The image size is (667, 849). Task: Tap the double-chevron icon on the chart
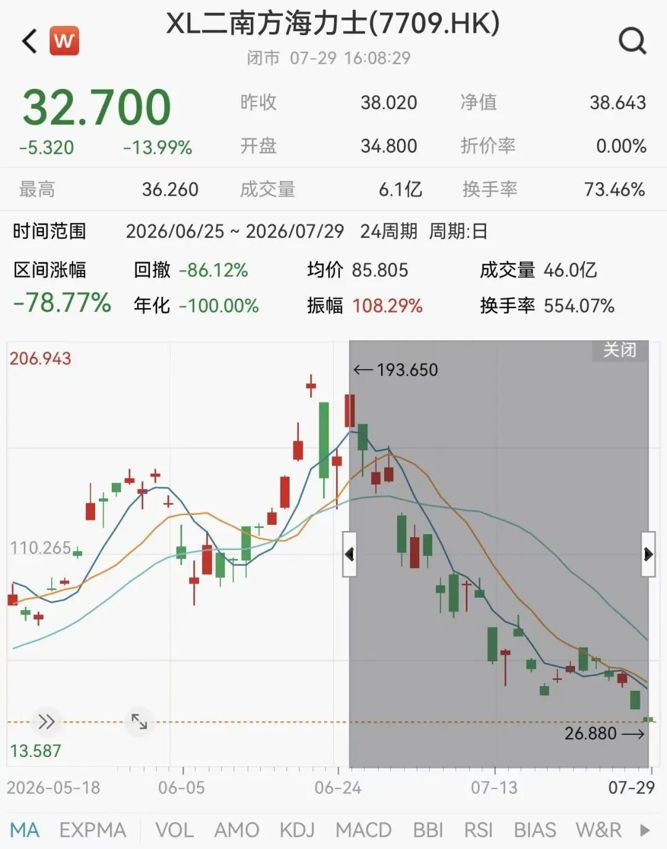tap(45, 722)
